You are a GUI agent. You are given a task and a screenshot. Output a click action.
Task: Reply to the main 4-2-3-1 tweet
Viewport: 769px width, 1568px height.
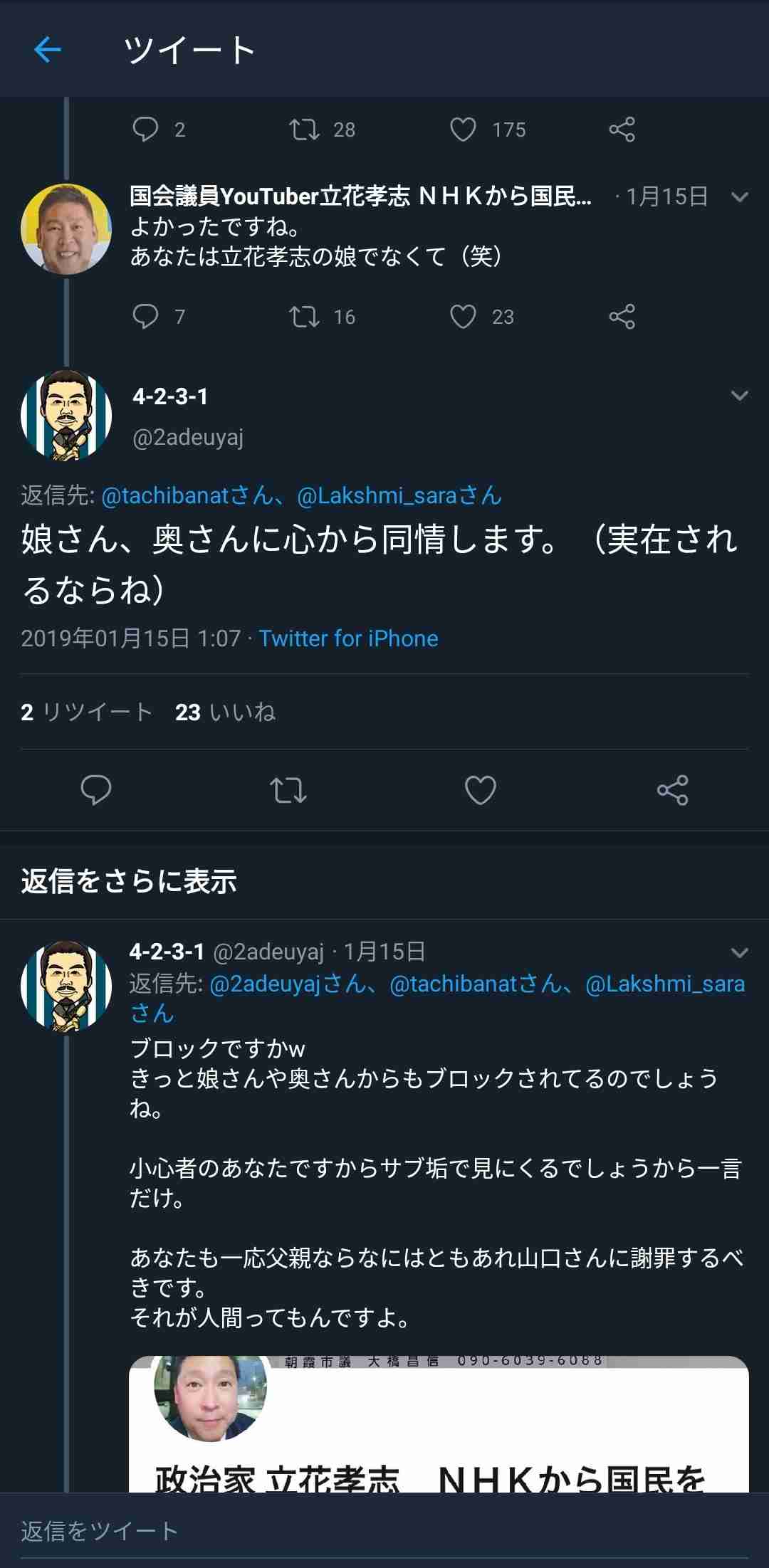pyautogui.click(x=96, y=790)
